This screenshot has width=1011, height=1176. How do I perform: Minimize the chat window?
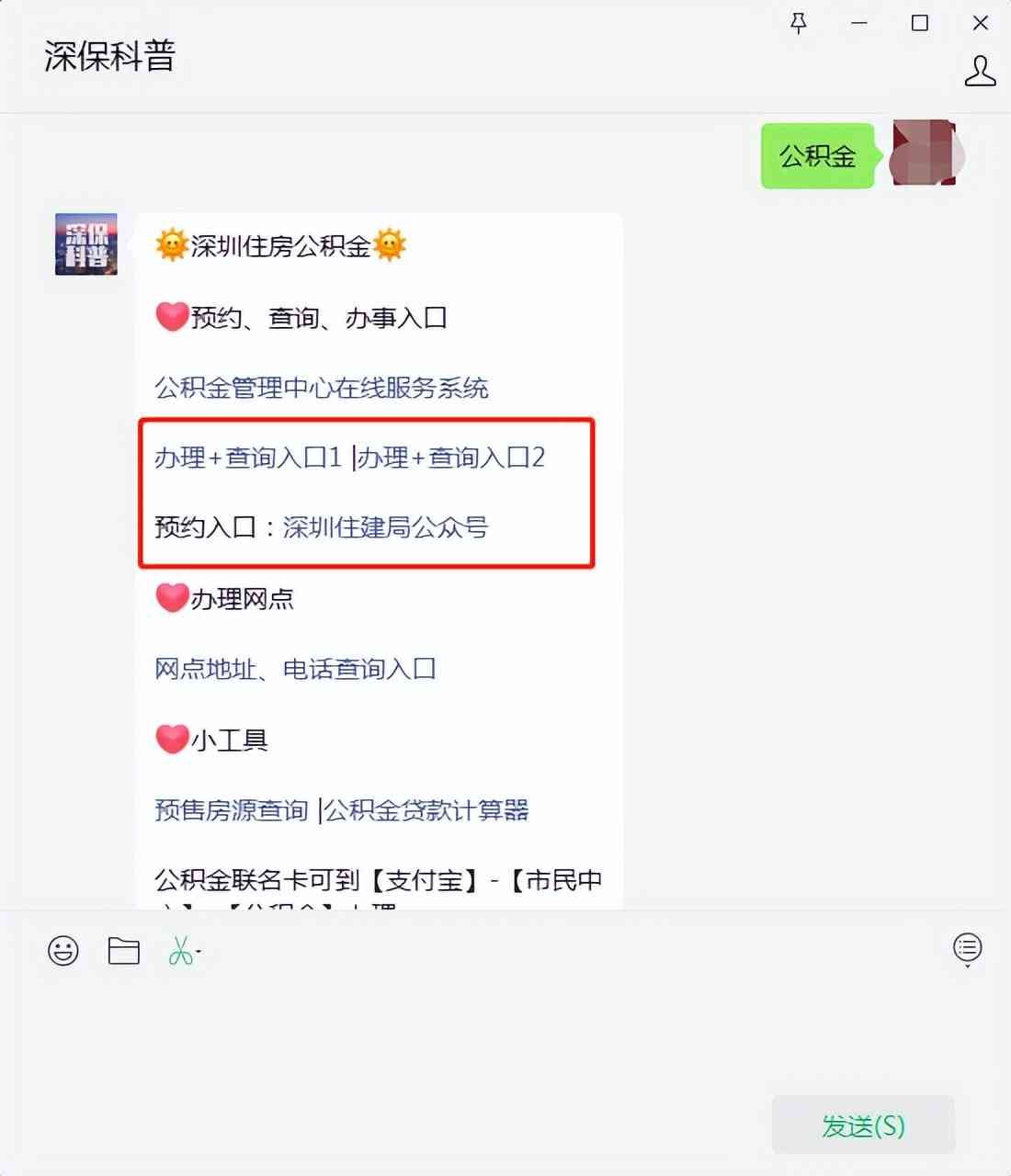pyautogui.click(x=859, y=24)
